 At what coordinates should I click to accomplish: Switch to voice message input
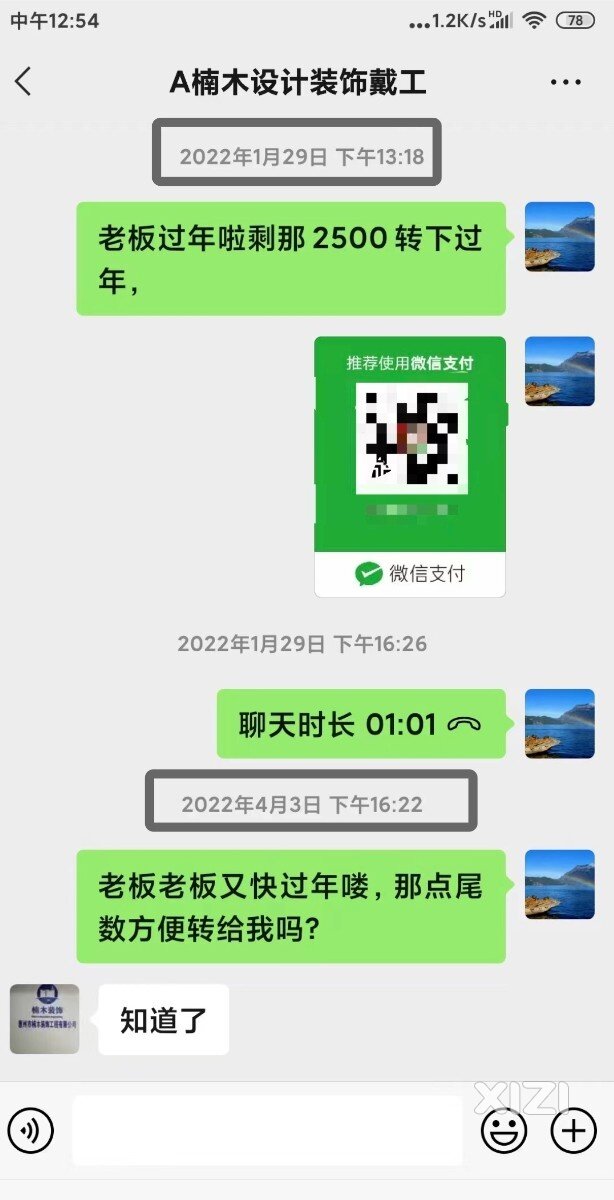tap(31, 1131)
